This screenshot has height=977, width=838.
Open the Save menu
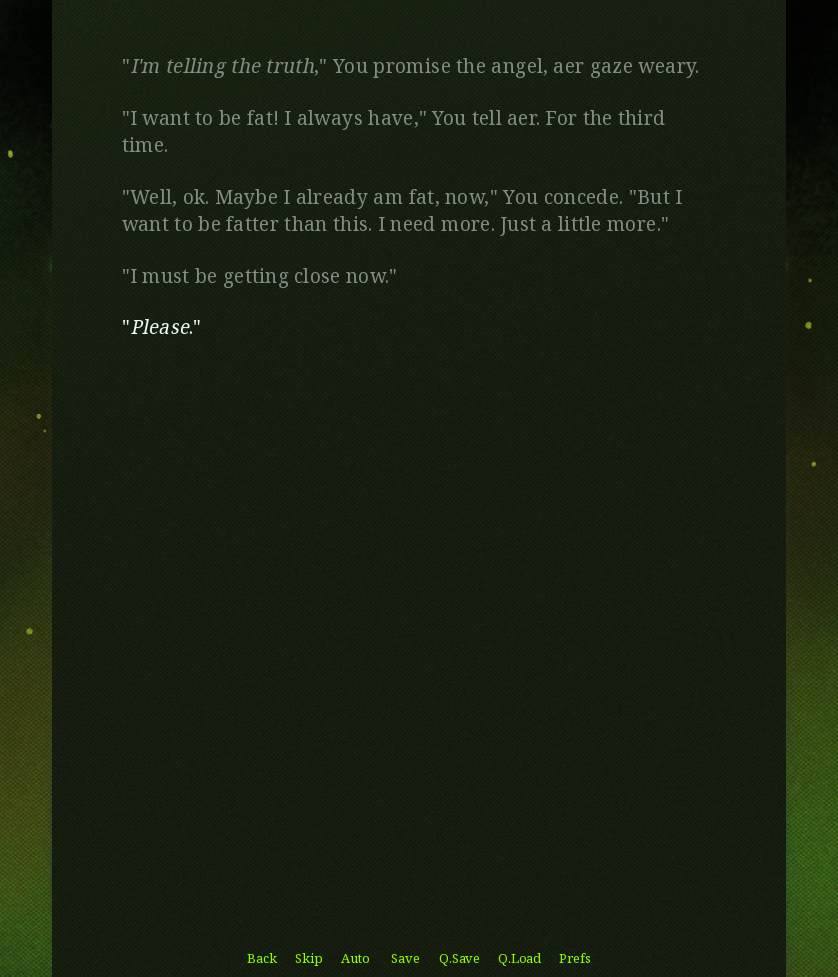(405, 959)
